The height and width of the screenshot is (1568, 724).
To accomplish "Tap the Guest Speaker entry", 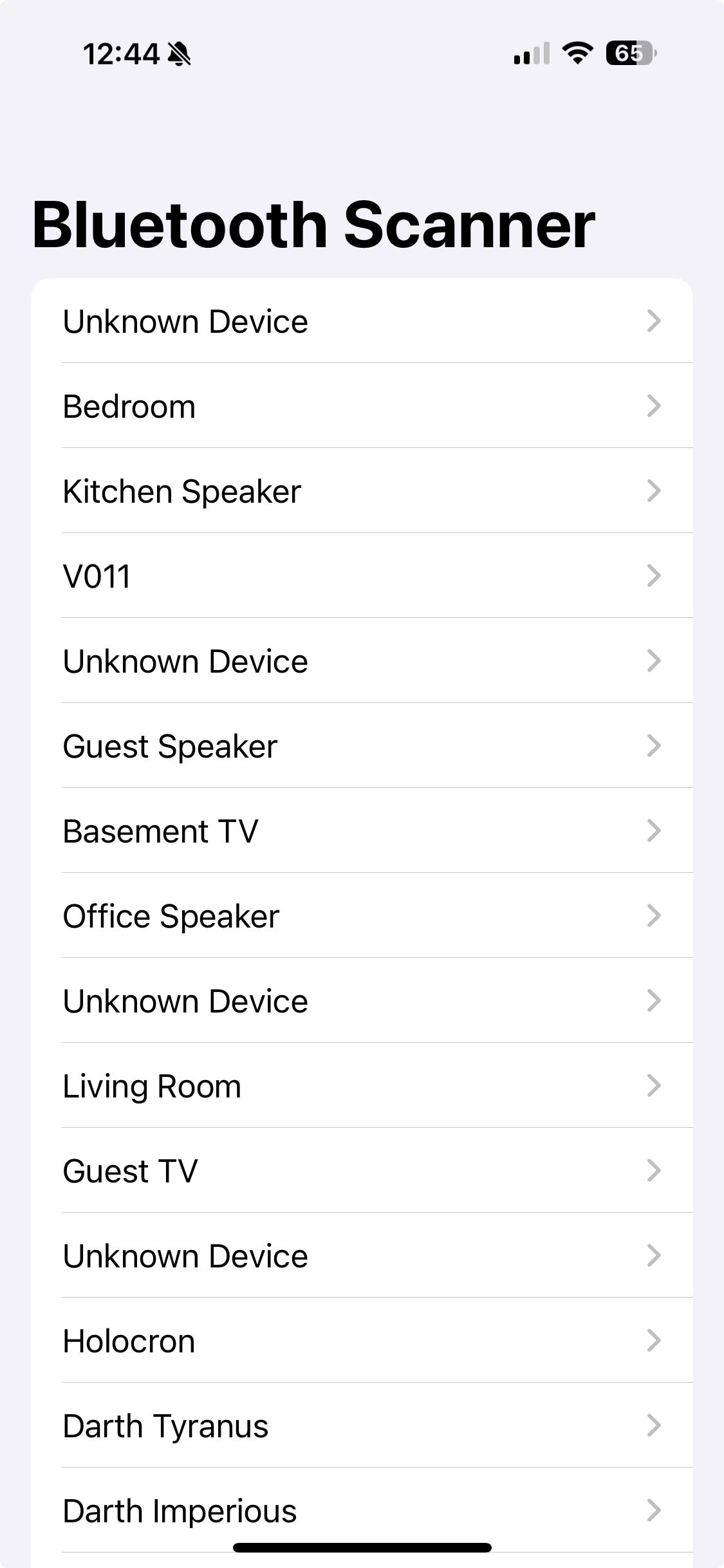I will 360,746.
